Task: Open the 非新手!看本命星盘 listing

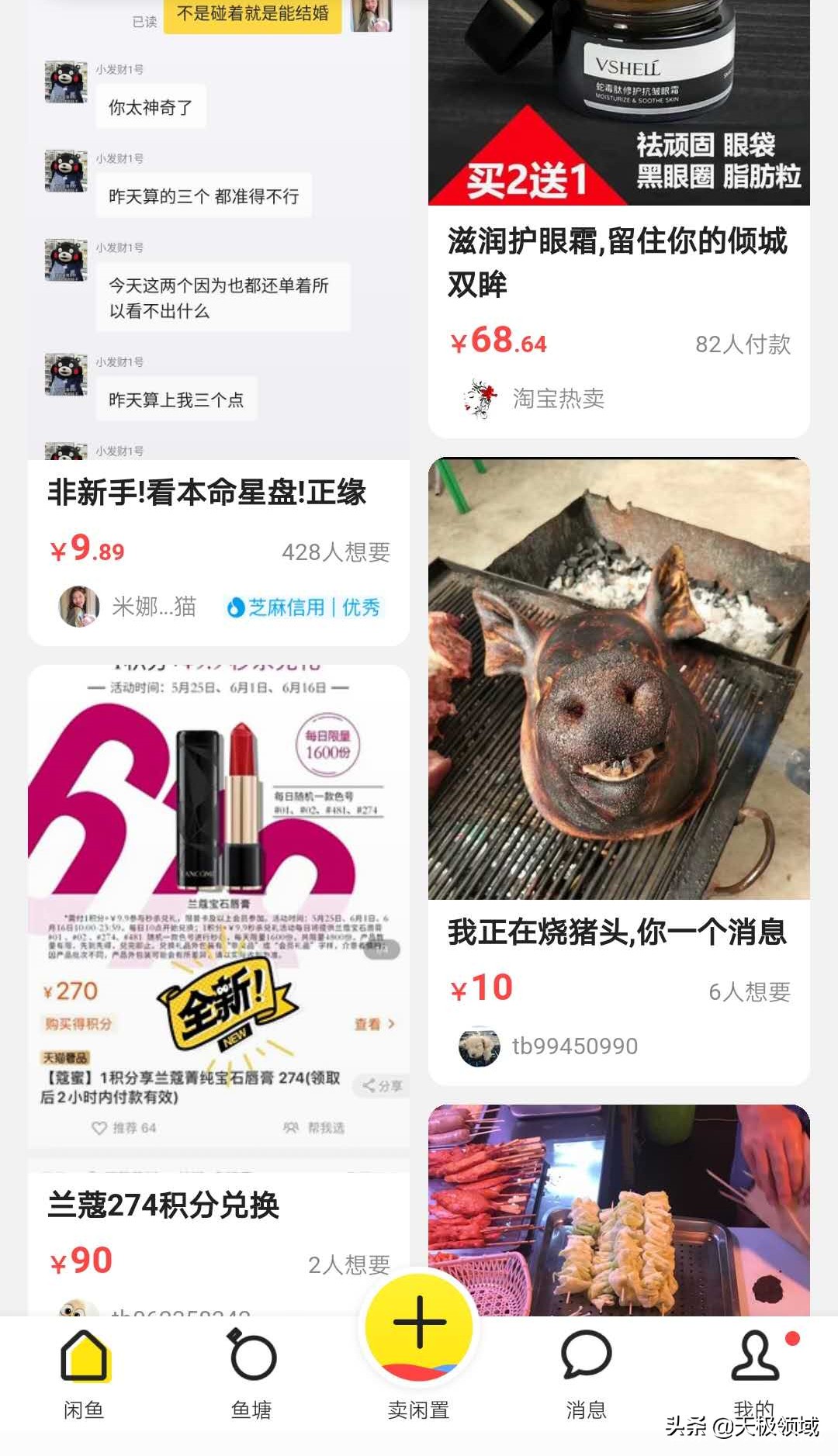Action: click(x=206, y=493)
